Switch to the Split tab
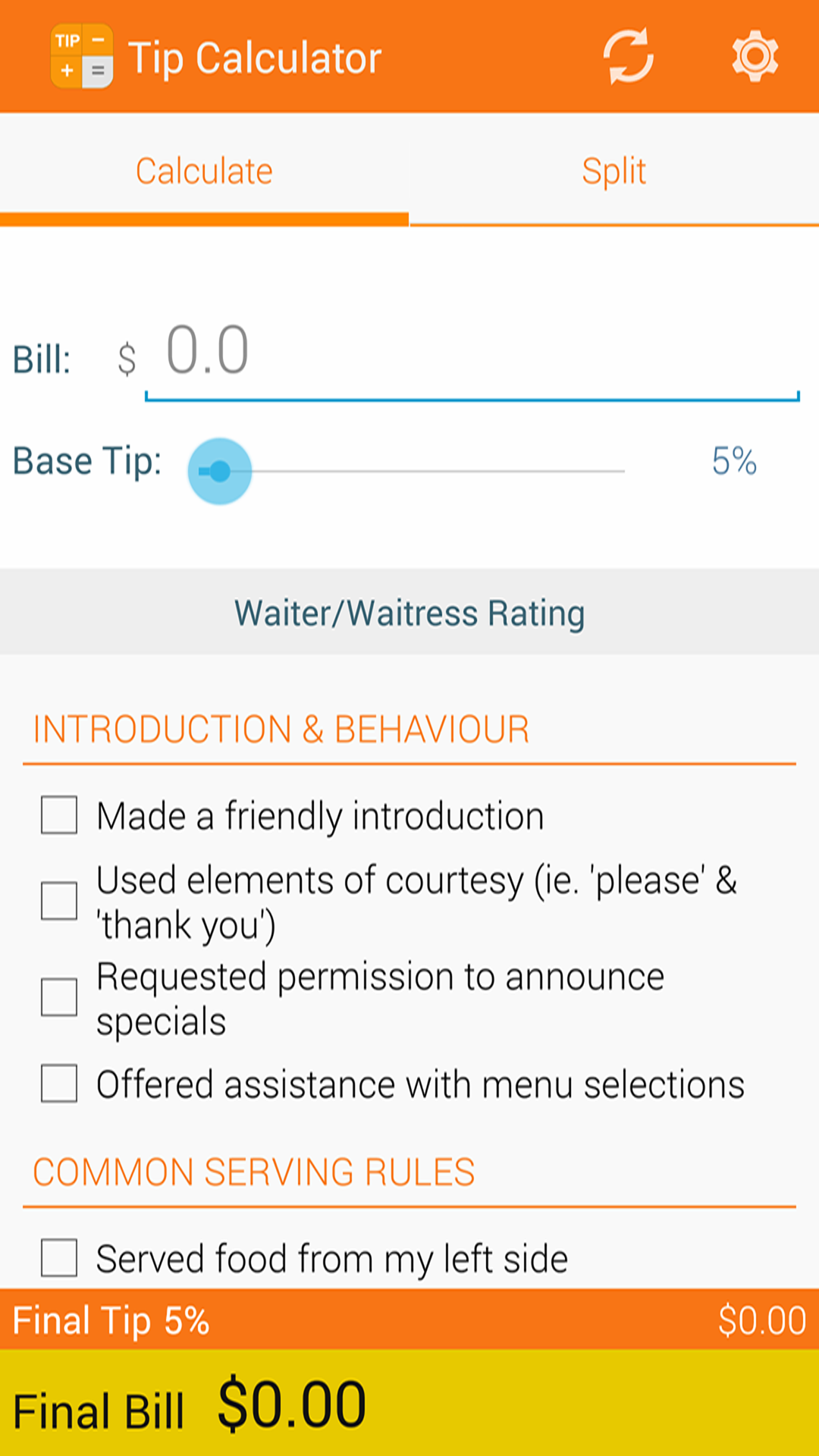This screenshot has height=1456, width=819. tap(614, 169)
